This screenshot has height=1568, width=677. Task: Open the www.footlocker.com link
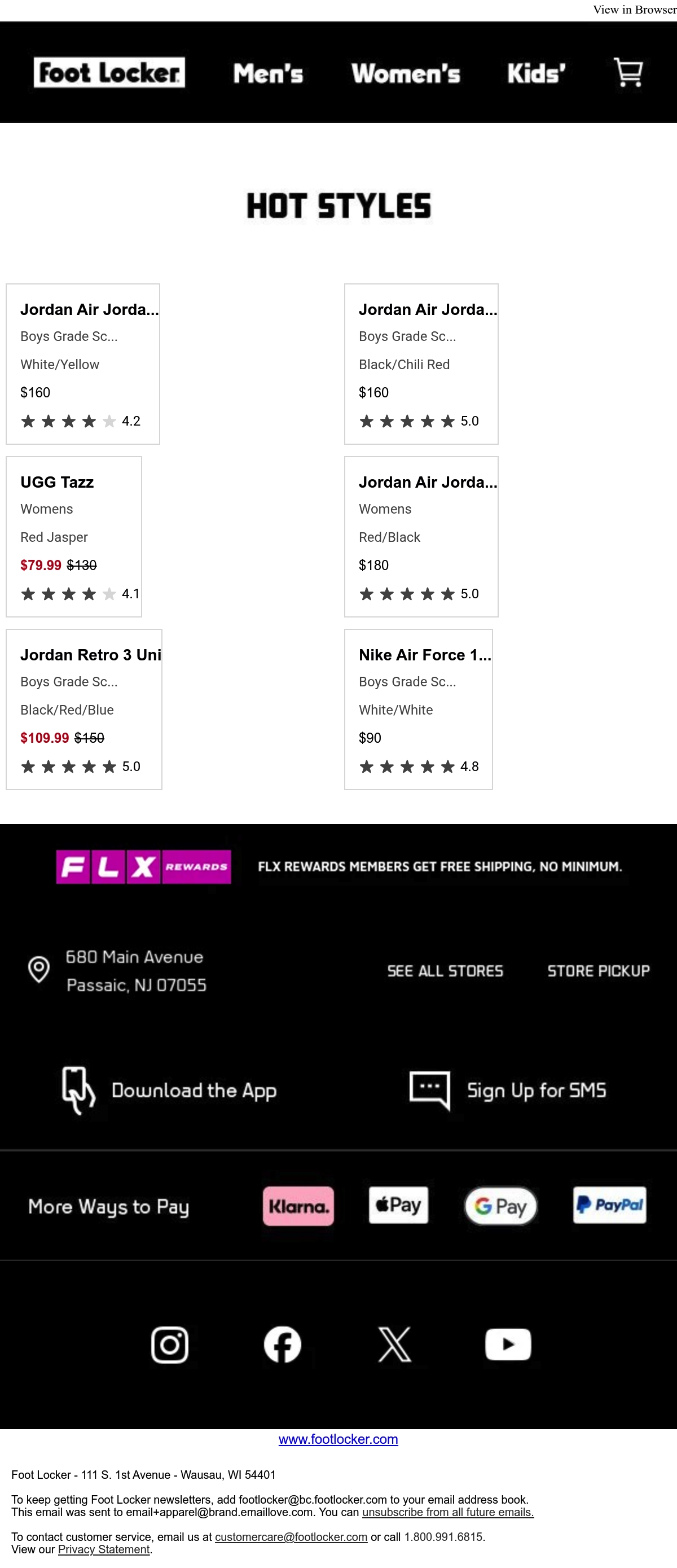[x=338, y=1439]
